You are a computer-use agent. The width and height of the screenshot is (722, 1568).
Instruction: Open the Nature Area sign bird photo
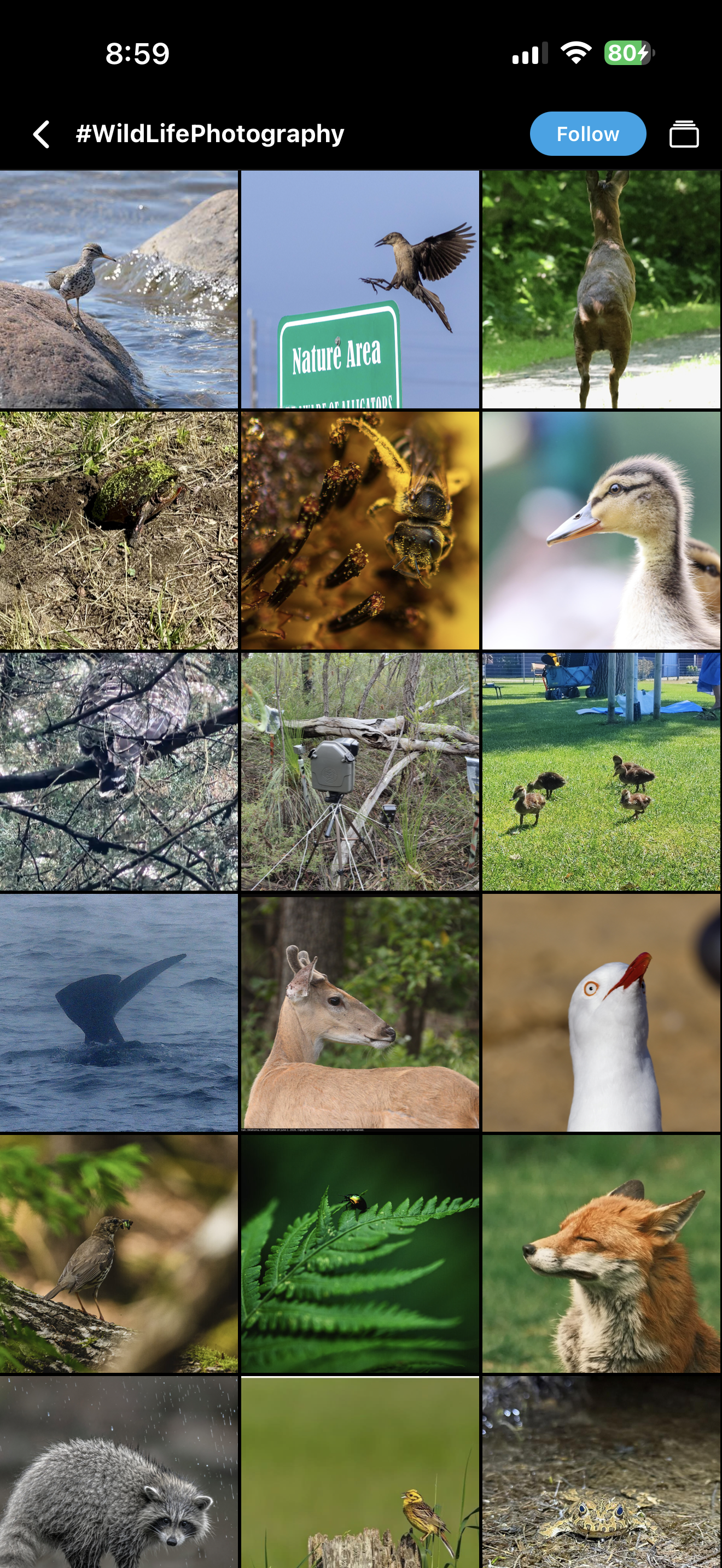coord(360,289)
